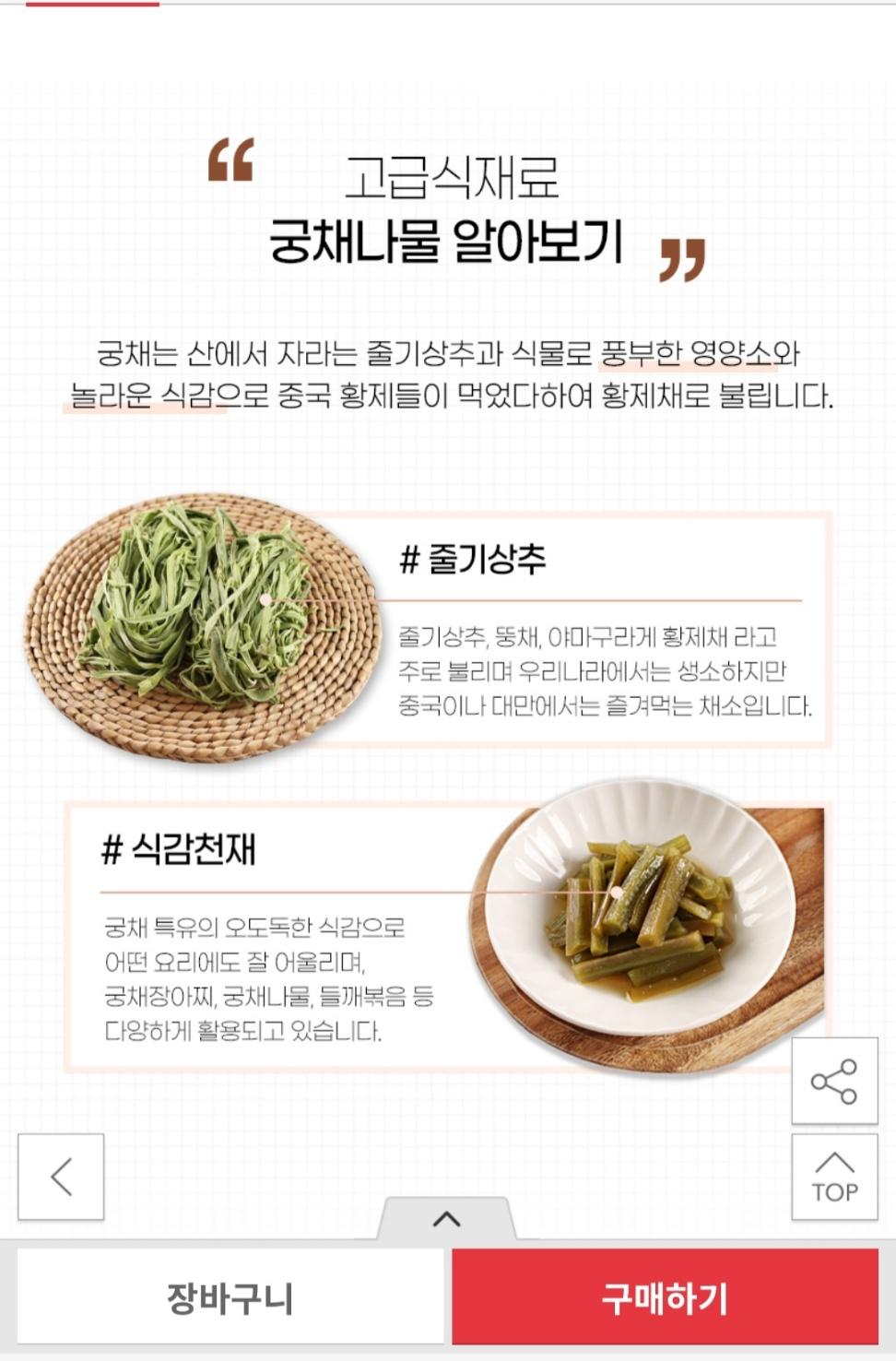Jump to top with the TOP button
The width and height of the screenshot is (896, 1361).
(834, 1177)
